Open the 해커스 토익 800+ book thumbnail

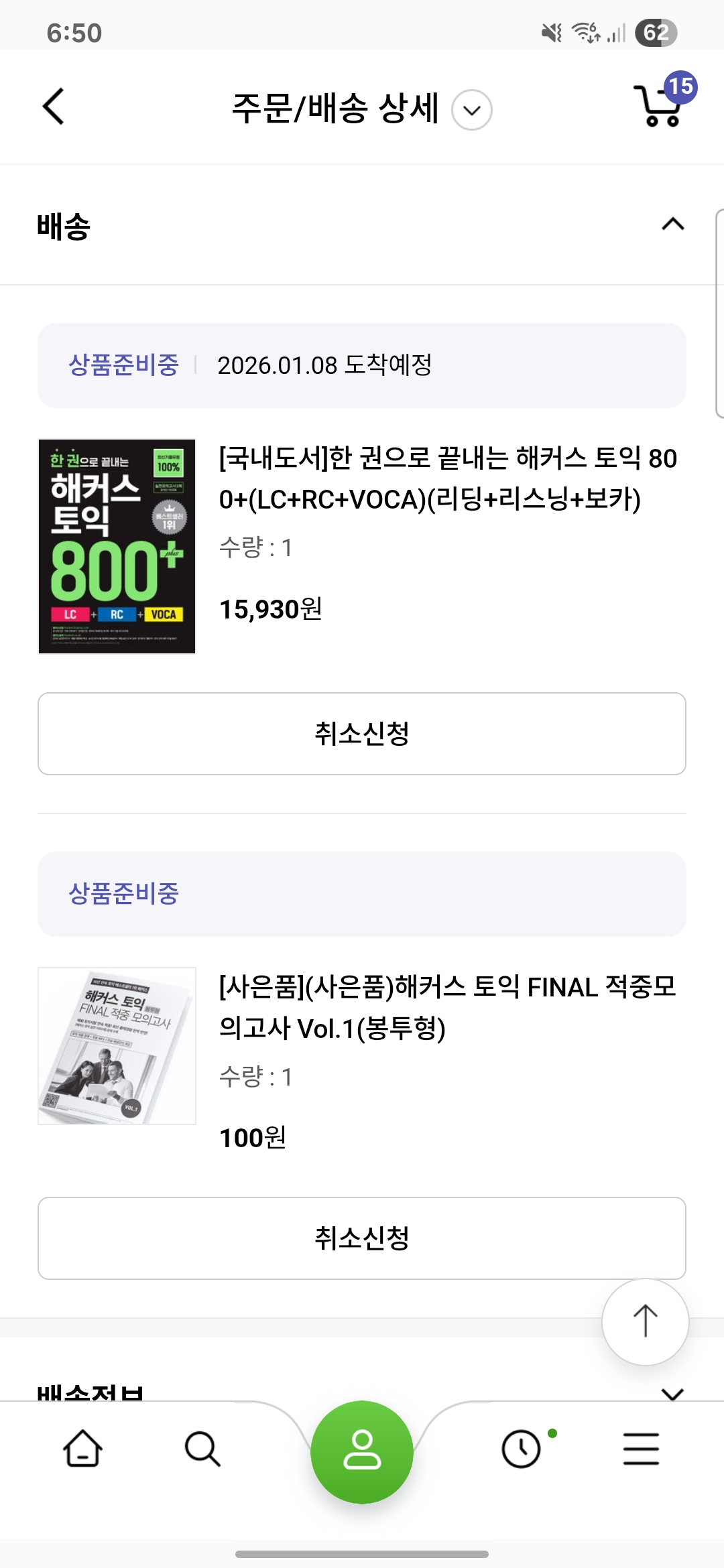tap(117, 546)
